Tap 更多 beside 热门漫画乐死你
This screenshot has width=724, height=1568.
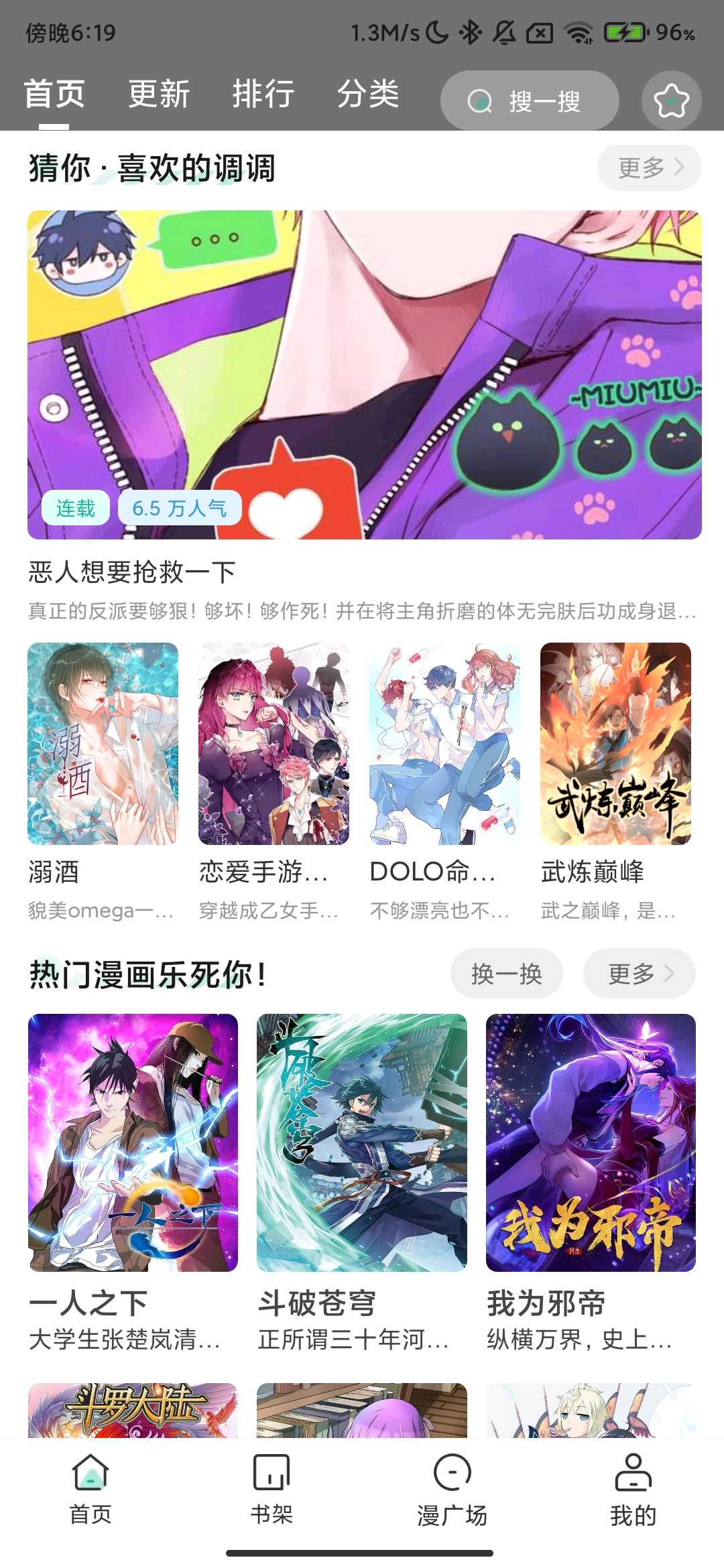pyautogui.click(x=639, y=974)
